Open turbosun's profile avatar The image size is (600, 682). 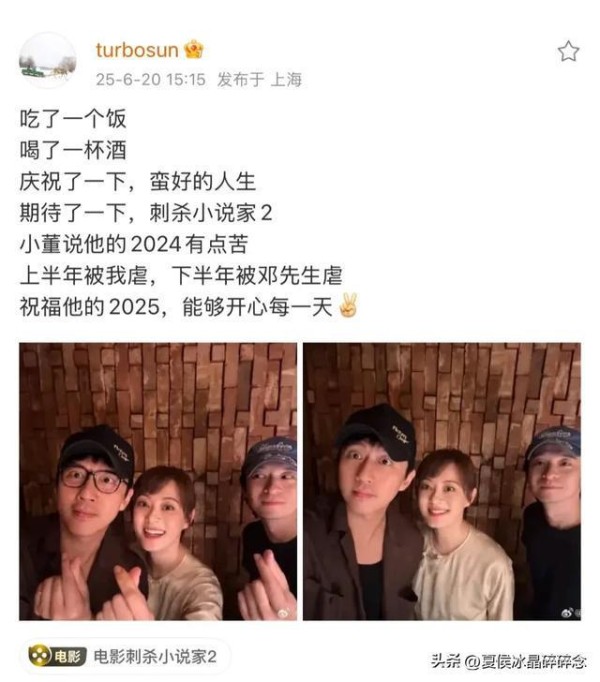(x=47, y=60)
